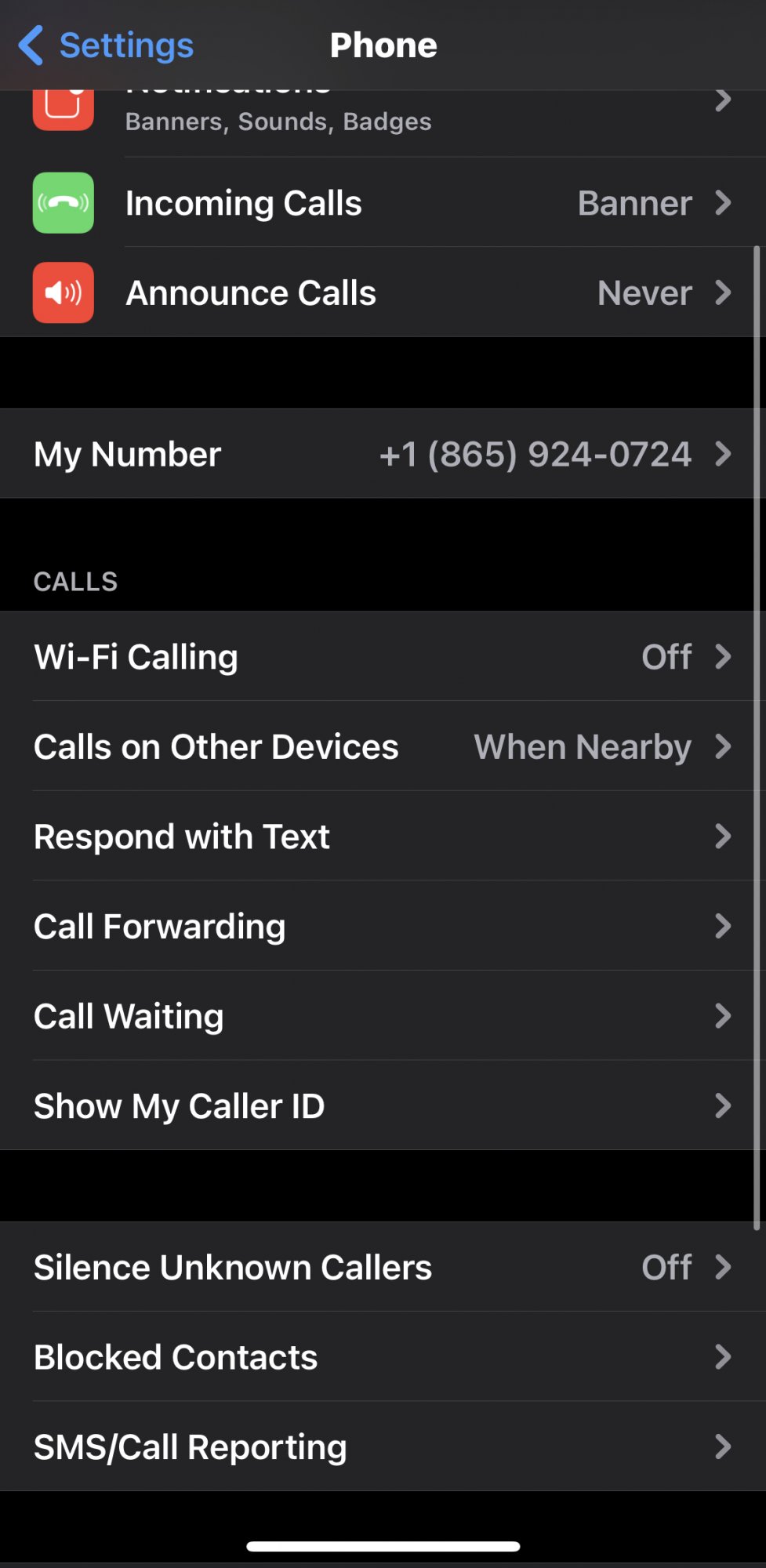Open Silence Unknown Callers

[383, 1267]
